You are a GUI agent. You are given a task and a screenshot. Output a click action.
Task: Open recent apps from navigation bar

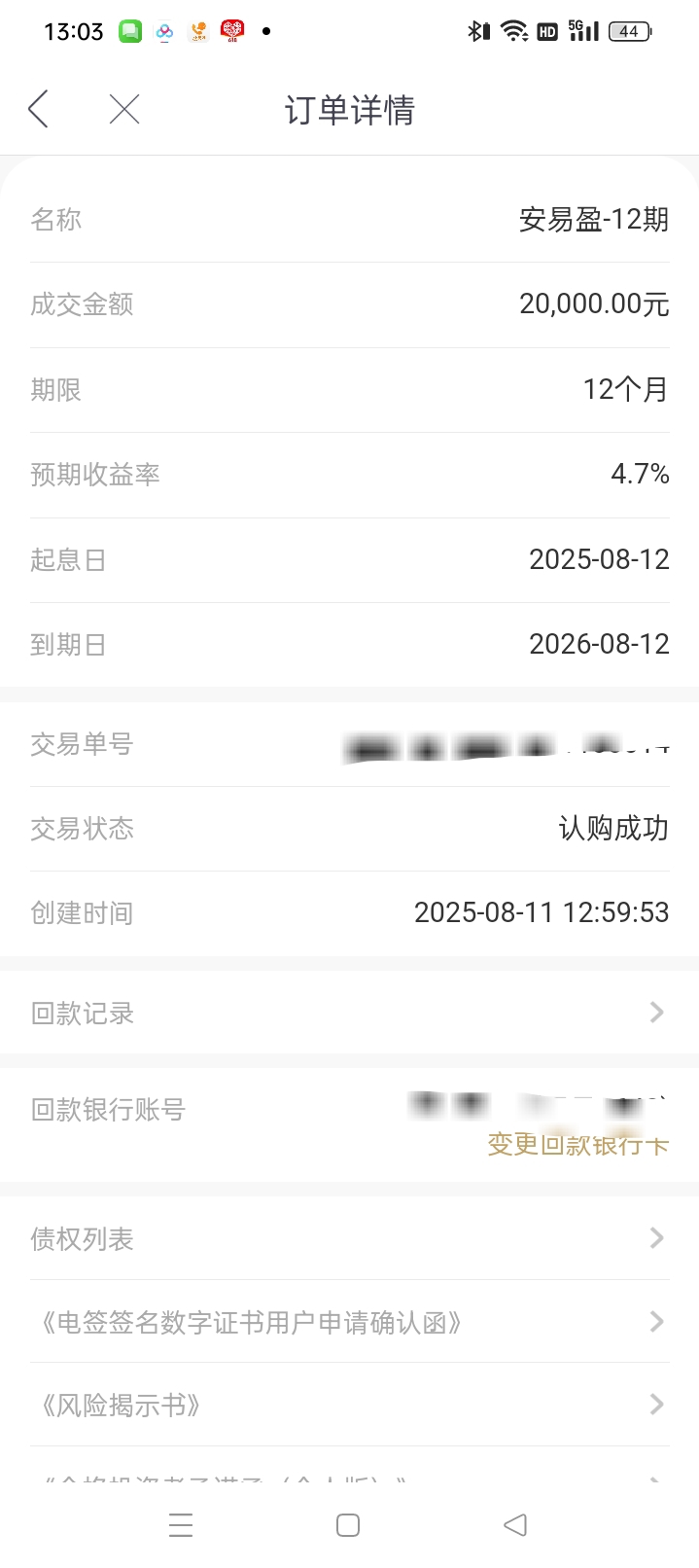(x=181, y=1524)
